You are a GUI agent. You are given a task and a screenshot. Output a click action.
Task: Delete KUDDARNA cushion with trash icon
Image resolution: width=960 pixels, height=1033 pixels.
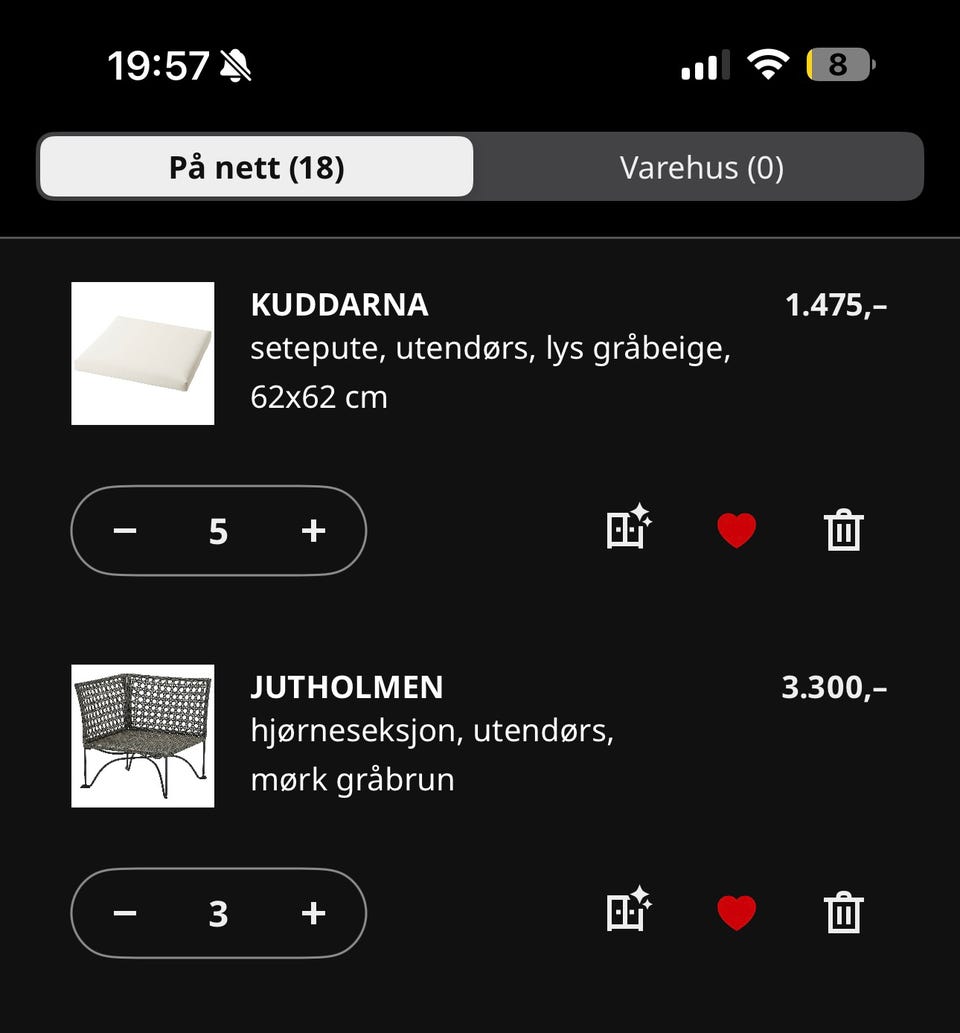[x=843, y=531]
